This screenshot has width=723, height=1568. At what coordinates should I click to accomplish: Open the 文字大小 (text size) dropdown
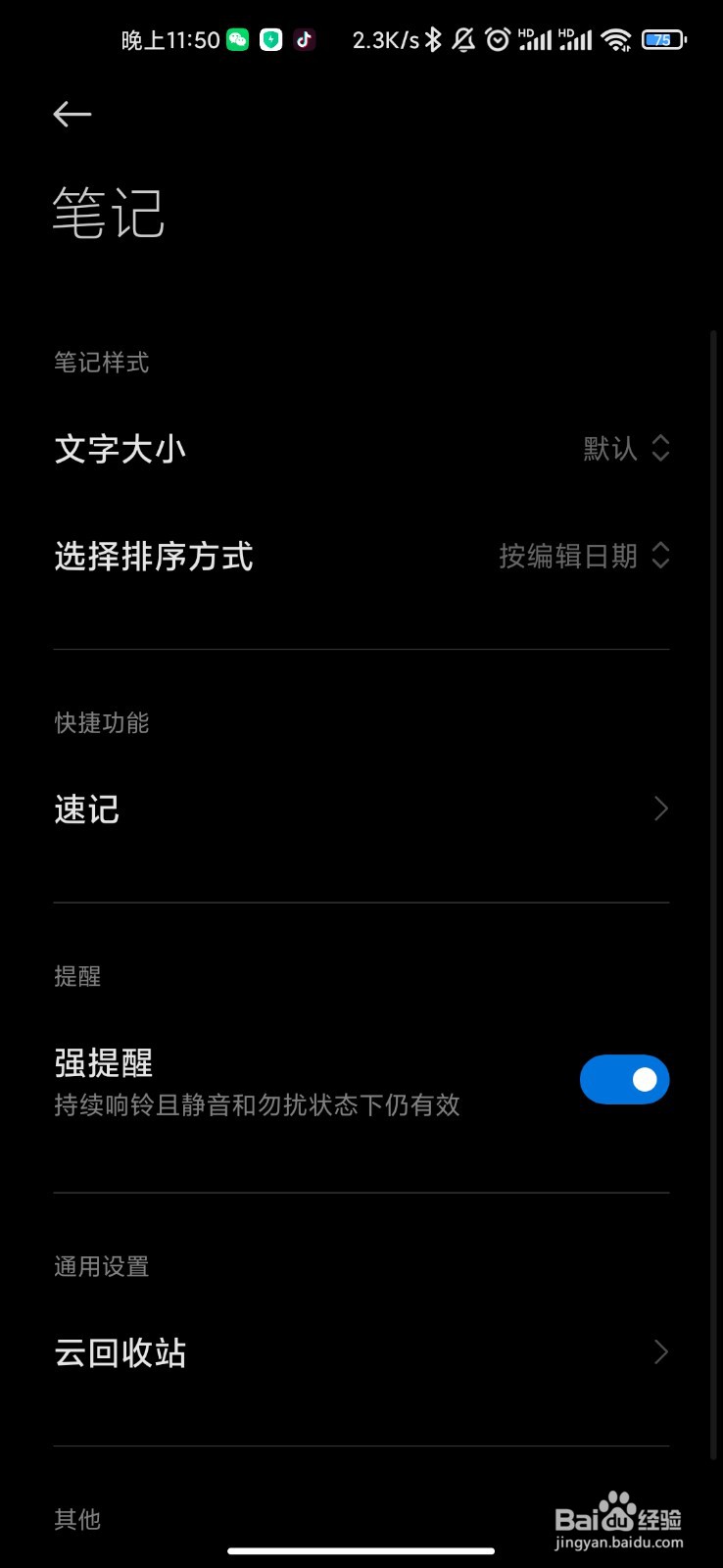(627, 449)
